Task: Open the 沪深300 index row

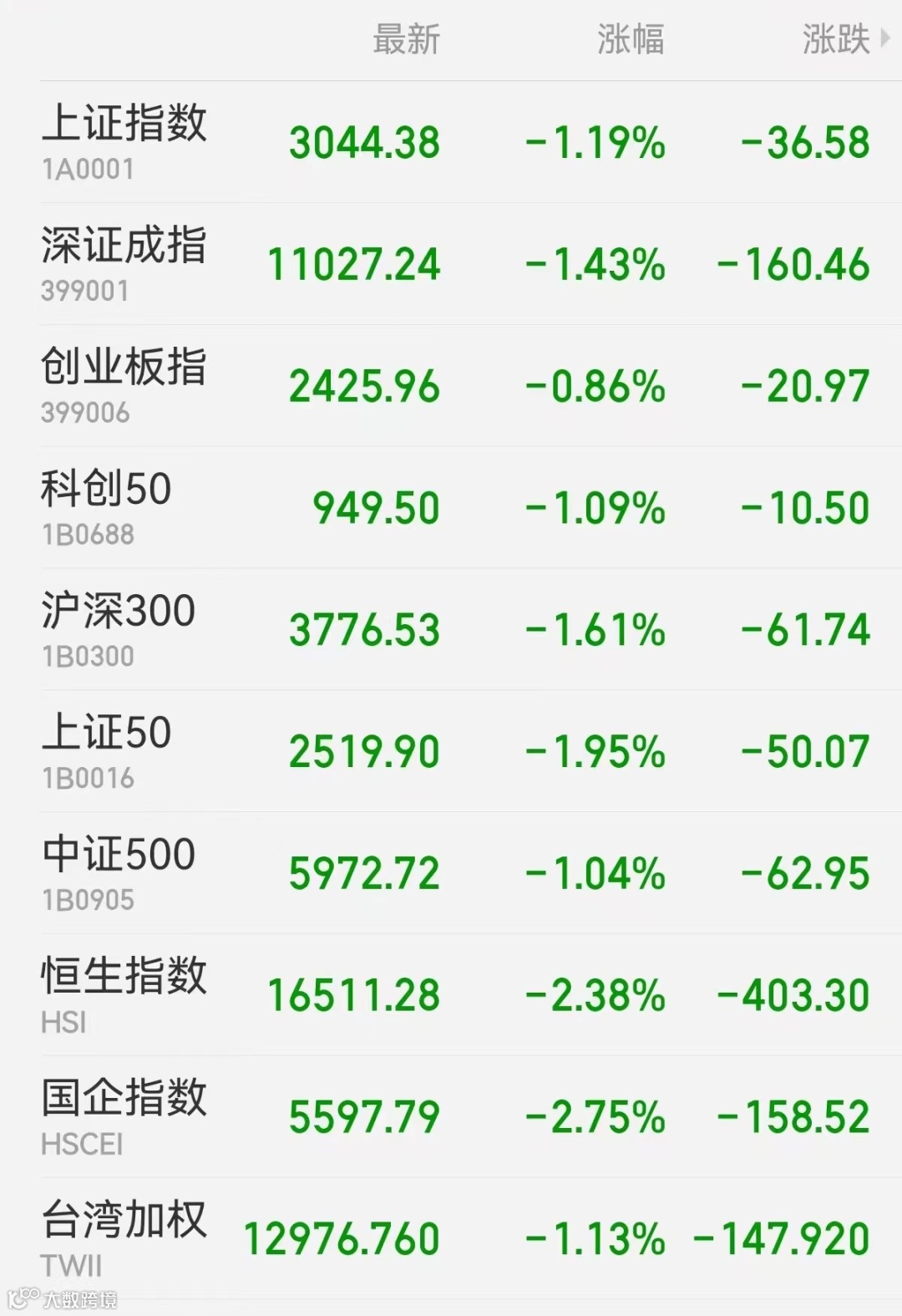Action: (451, 630)
